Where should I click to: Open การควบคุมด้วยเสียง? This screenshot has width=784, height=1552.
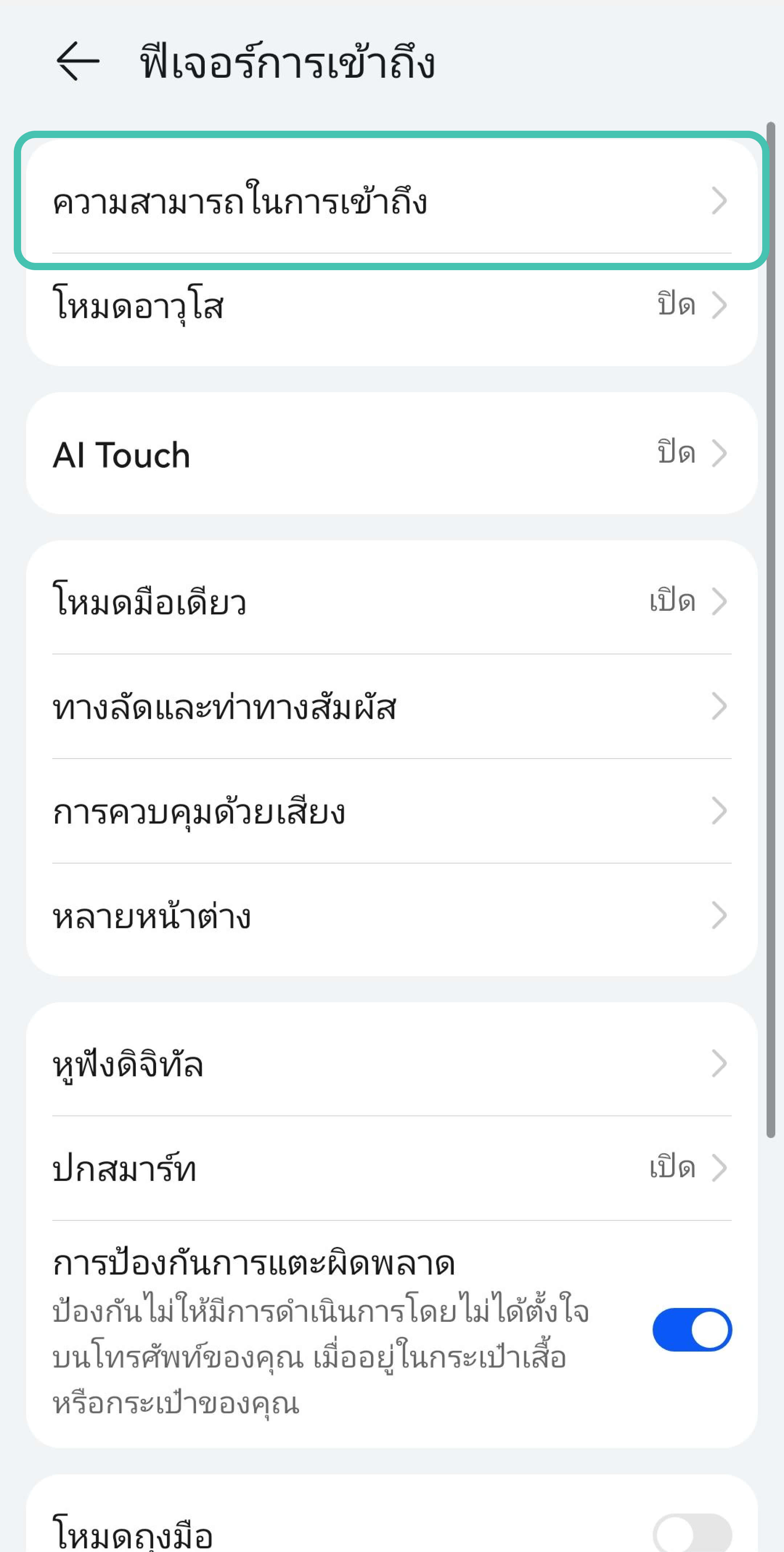pyautogui.click(x=391, y=811)
